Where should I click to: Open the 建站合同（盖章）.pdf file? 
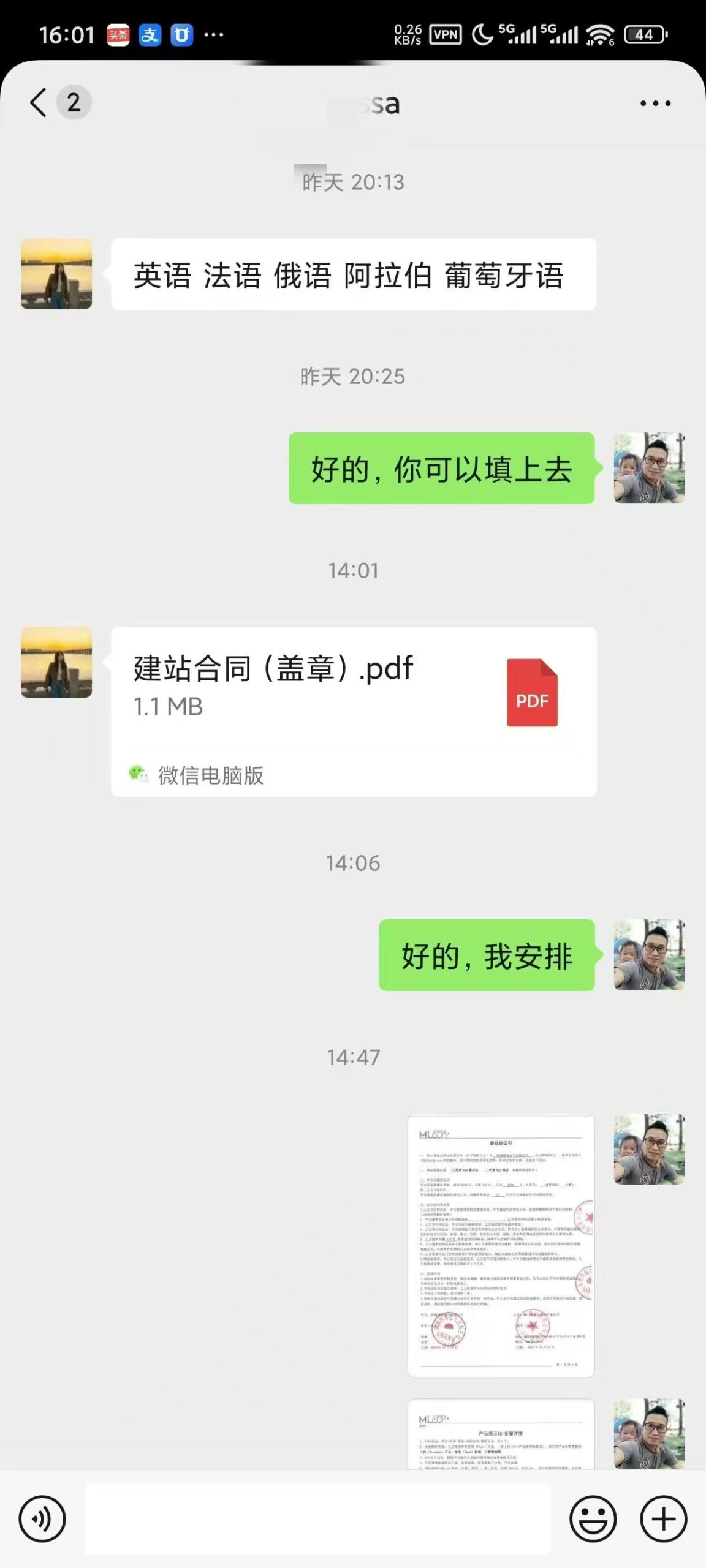click(x=353, y=692)
